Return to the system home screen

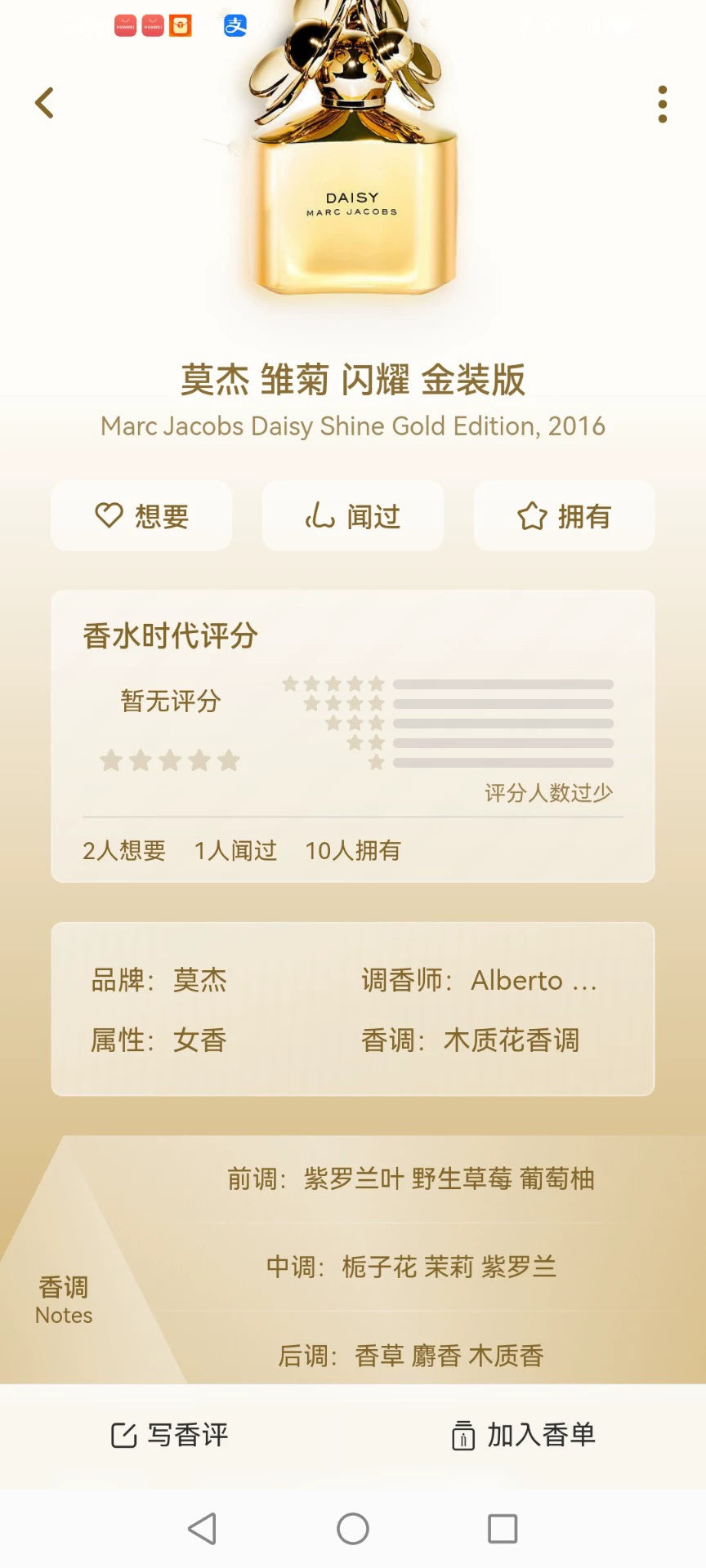coord(353,1529)
